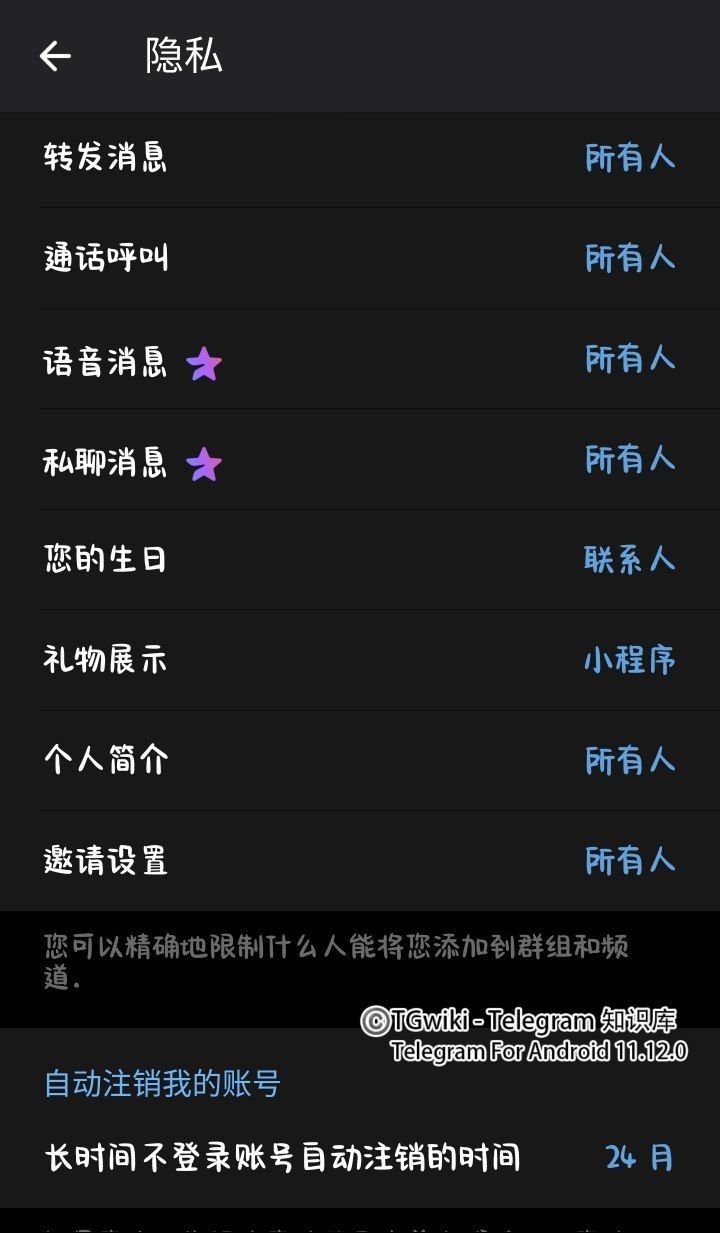Open the 您的生日 visibility setting
The height and width of the screenshot is (1233, 720).
[360, 559]
